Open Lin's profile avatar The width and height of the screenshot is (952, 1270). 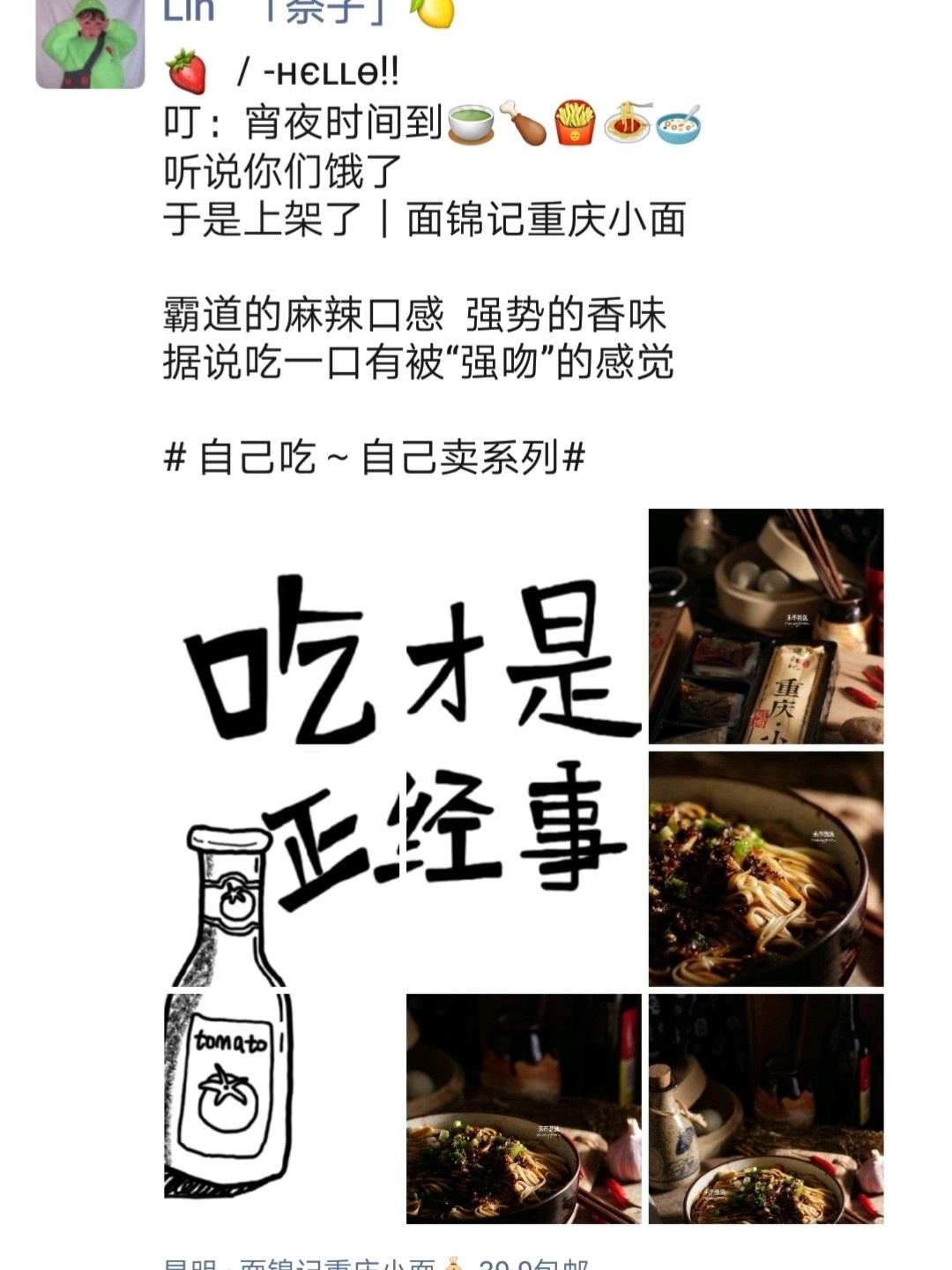pos(89,44)
